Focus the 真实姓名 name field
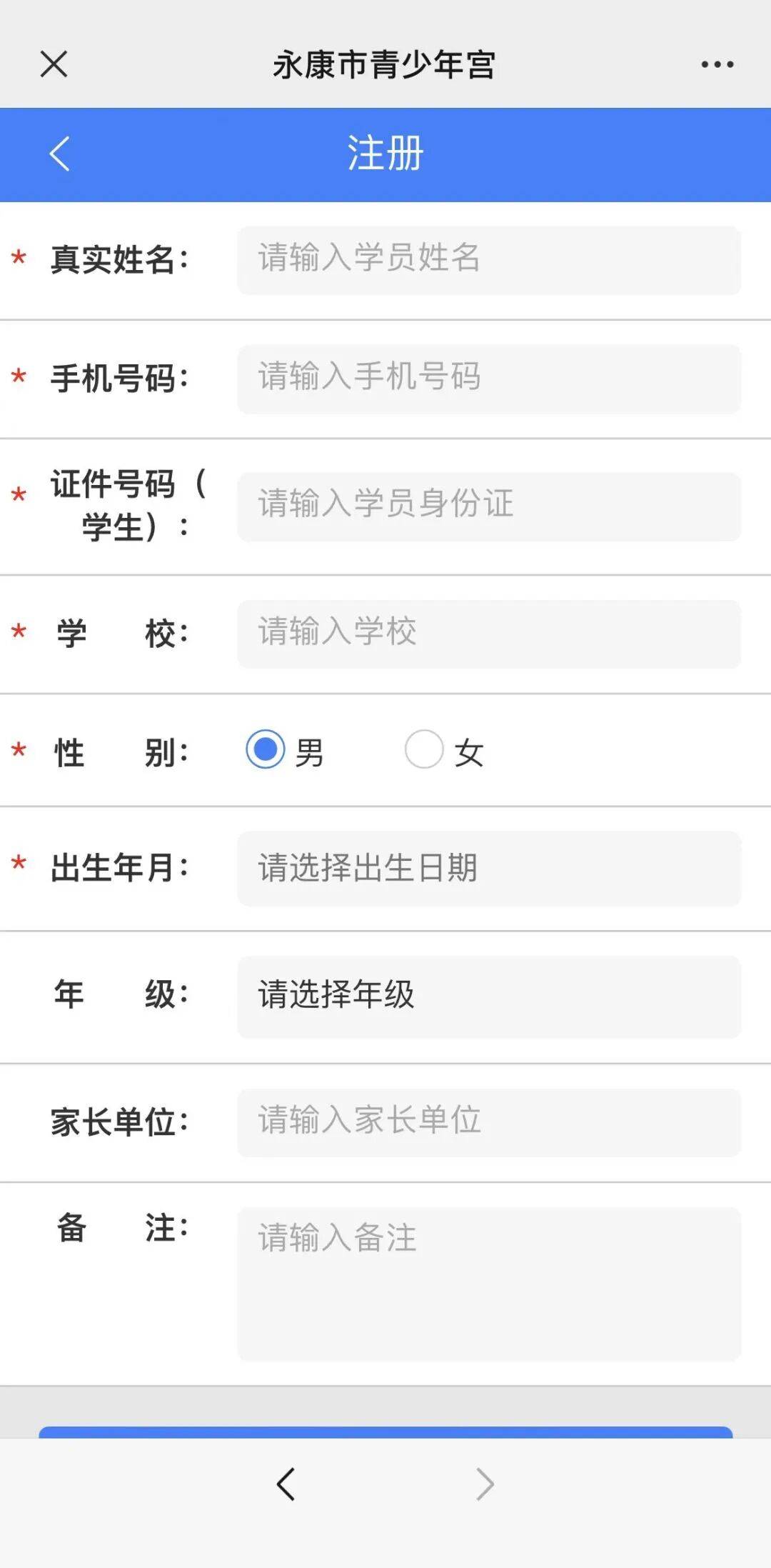 click(x=489, y=260)
